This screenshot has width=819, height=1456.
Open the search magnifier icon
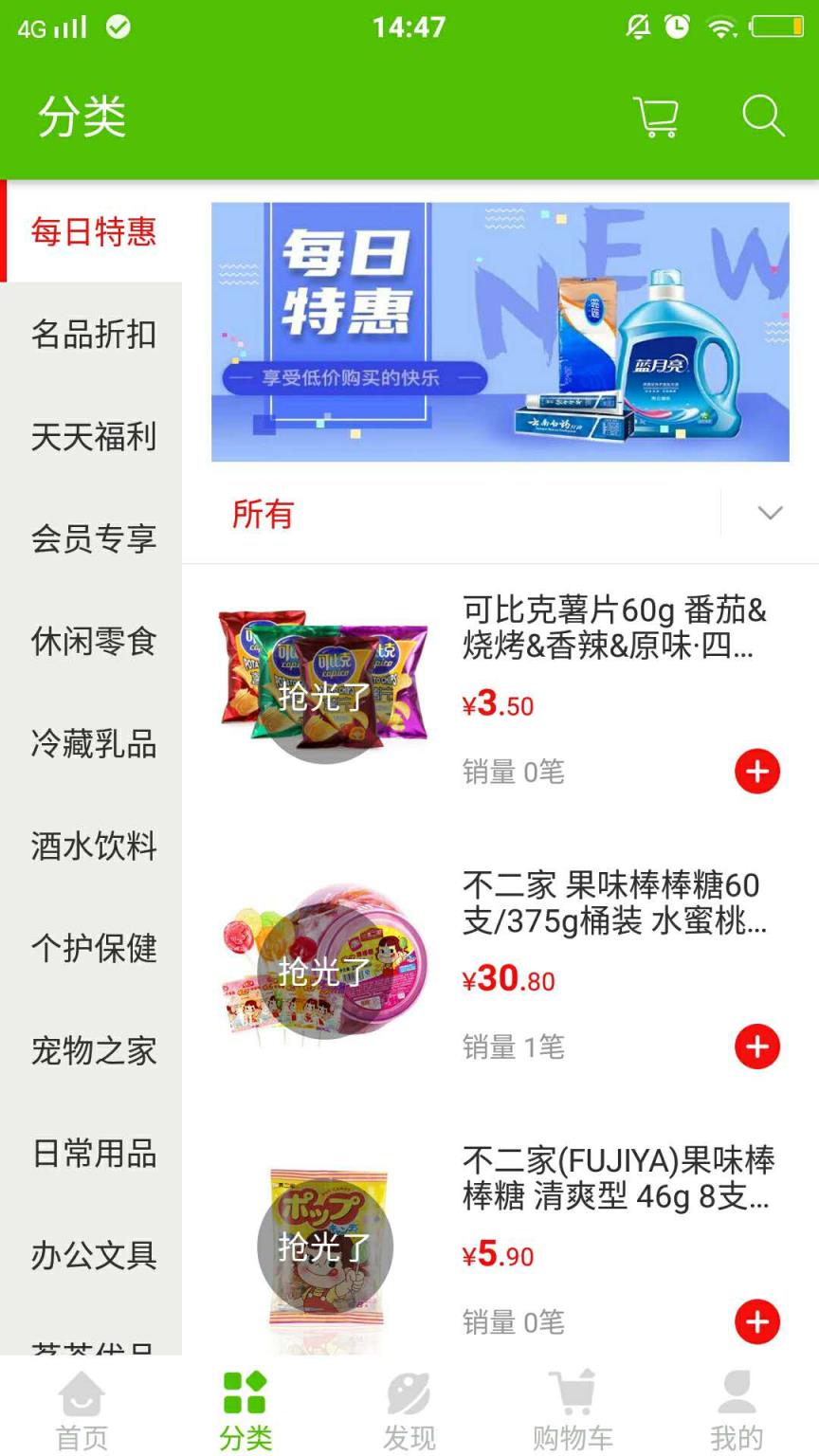[762, 117]
